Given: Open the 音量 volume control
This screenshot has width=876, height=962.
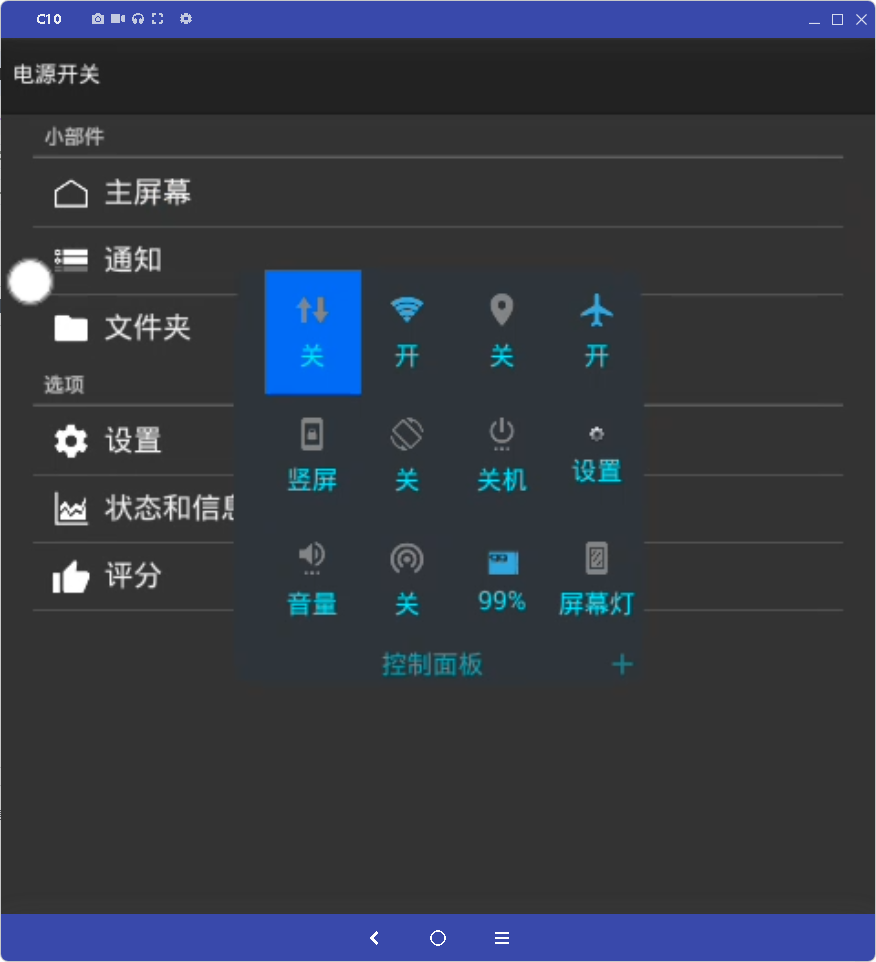Looking at the screenshot, I should coord(312,580).
